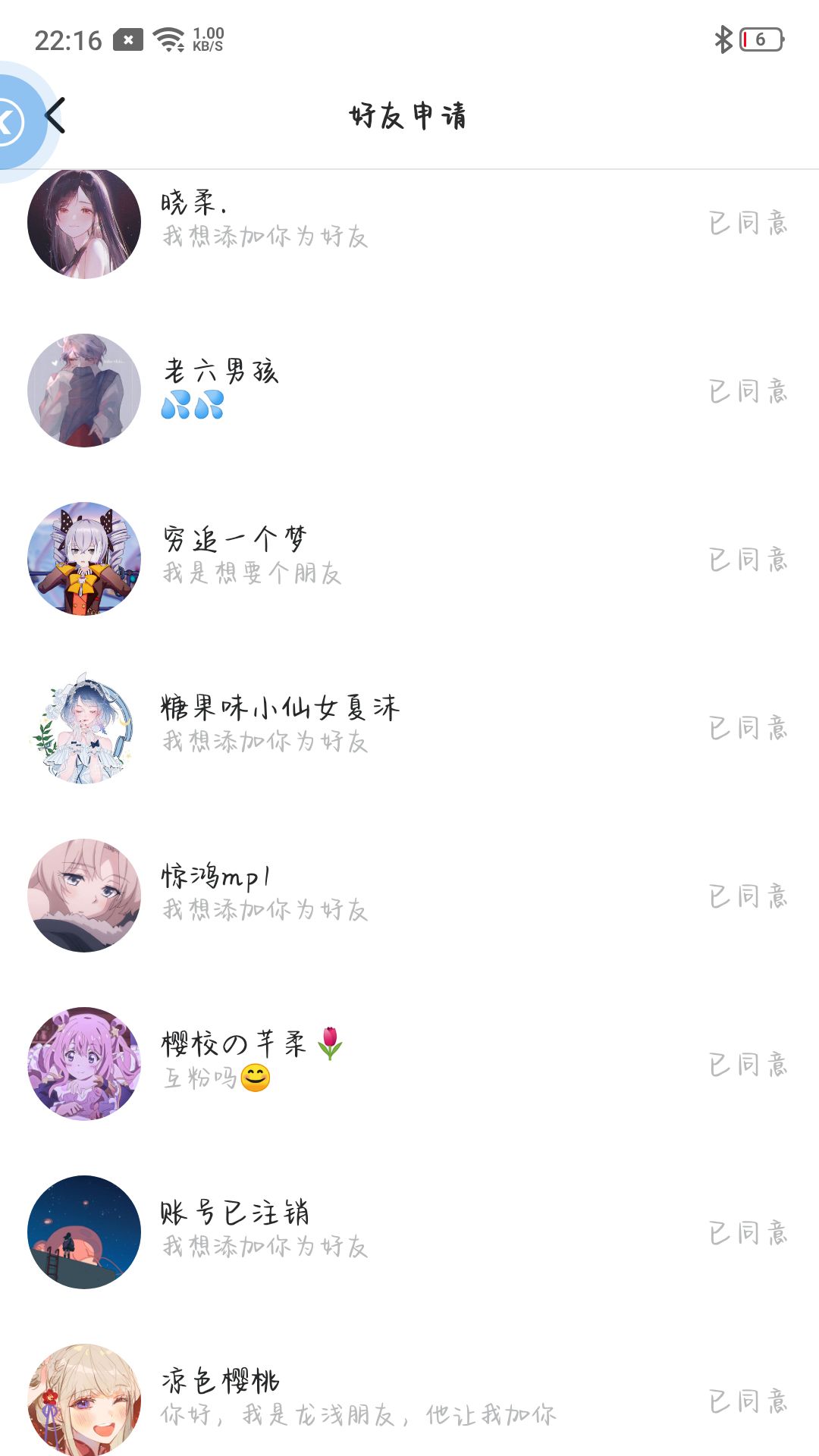Open friend request from 晓柔.
The height and width of the screenshot is (1456, 819).
click(x=409, y=223)
